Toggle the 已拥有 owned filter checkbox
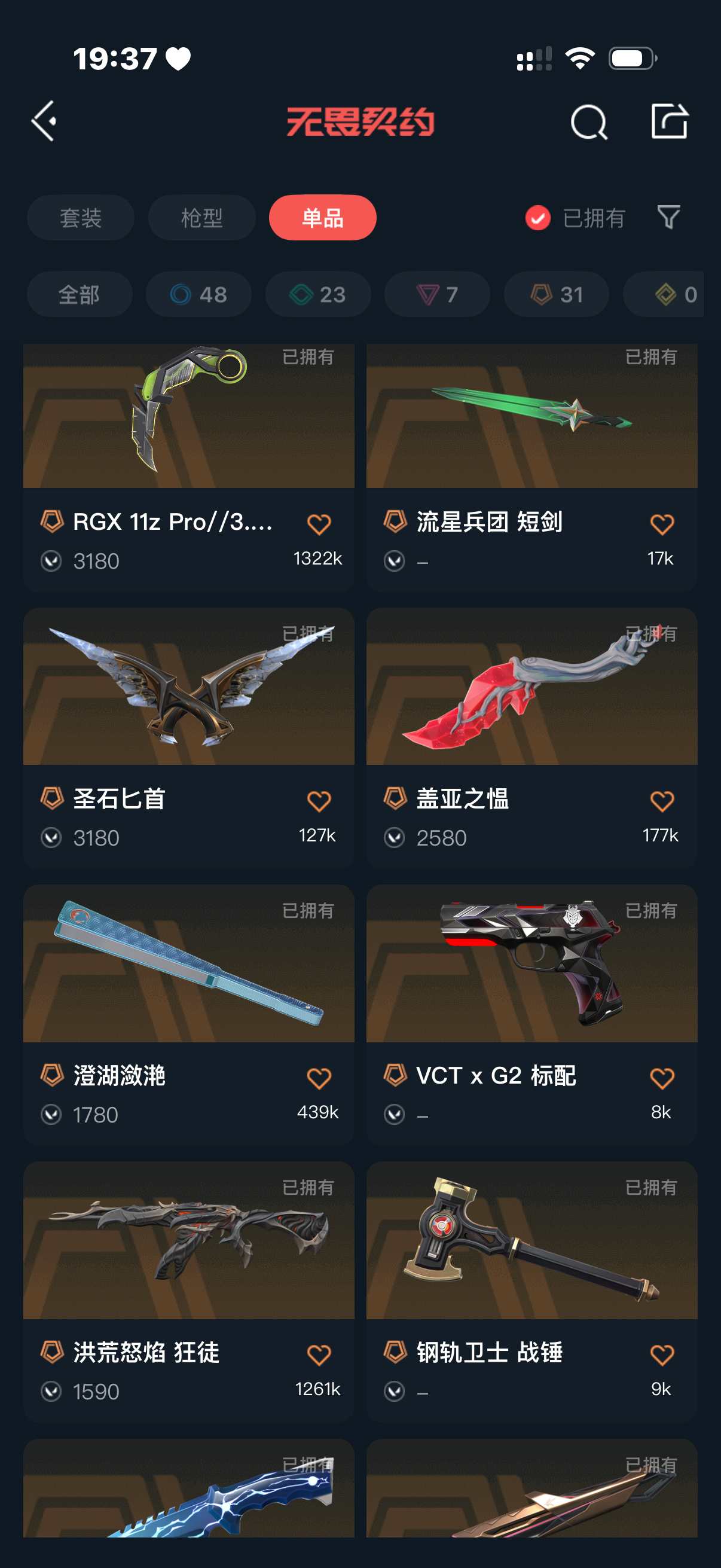 coord(538,218)
